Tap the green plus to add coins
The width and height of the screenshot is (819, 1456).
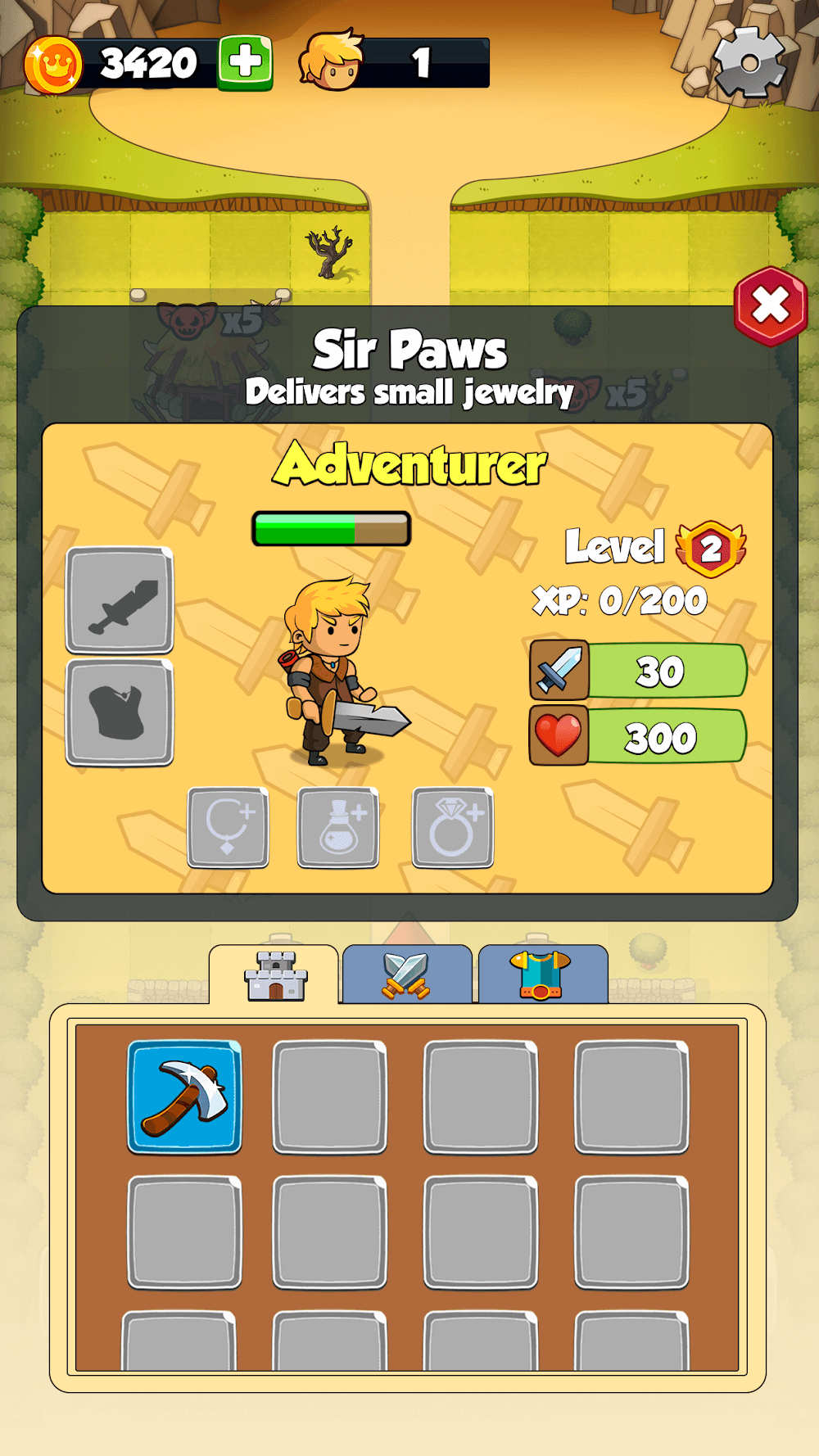(x=245, y=62)
